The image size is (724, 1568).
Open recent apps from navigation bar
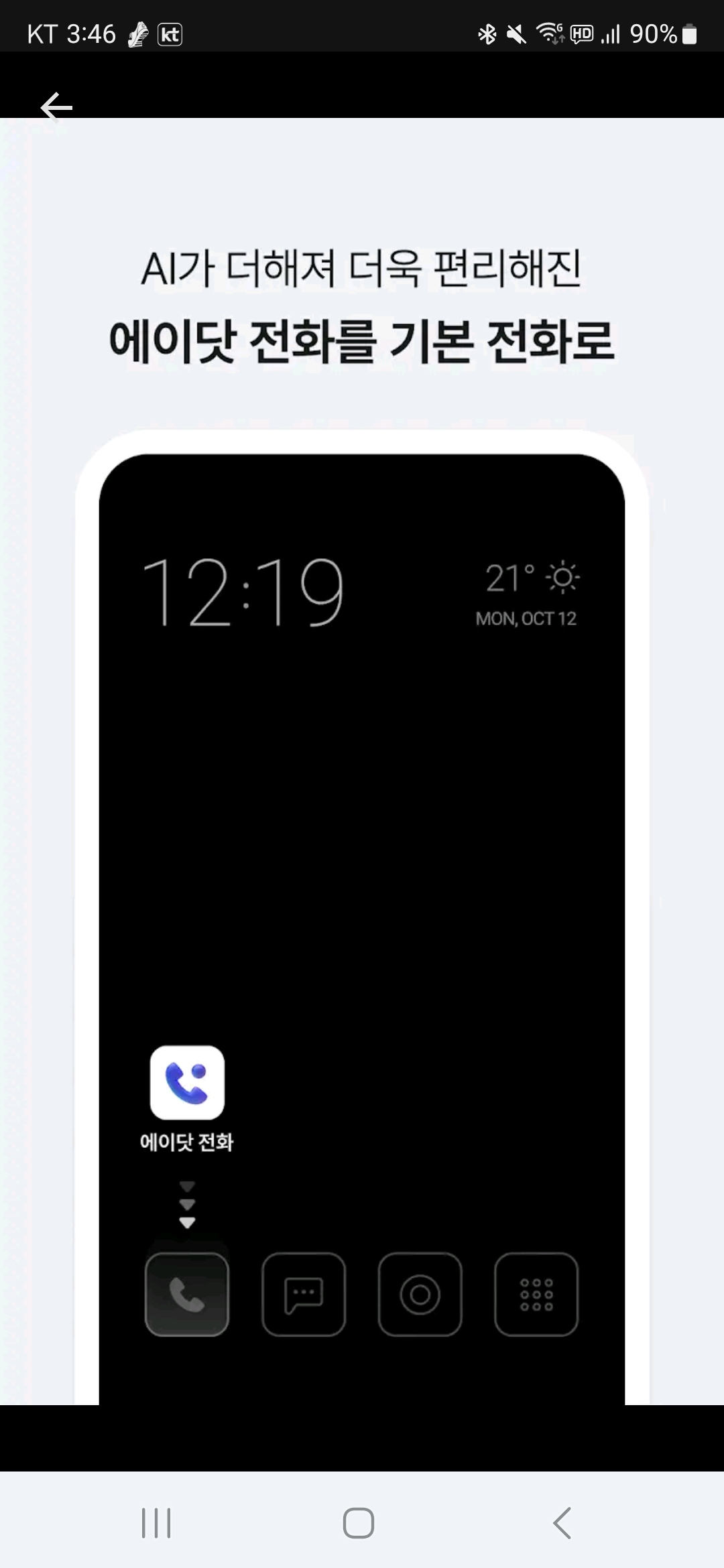[x=156, y=1522]
